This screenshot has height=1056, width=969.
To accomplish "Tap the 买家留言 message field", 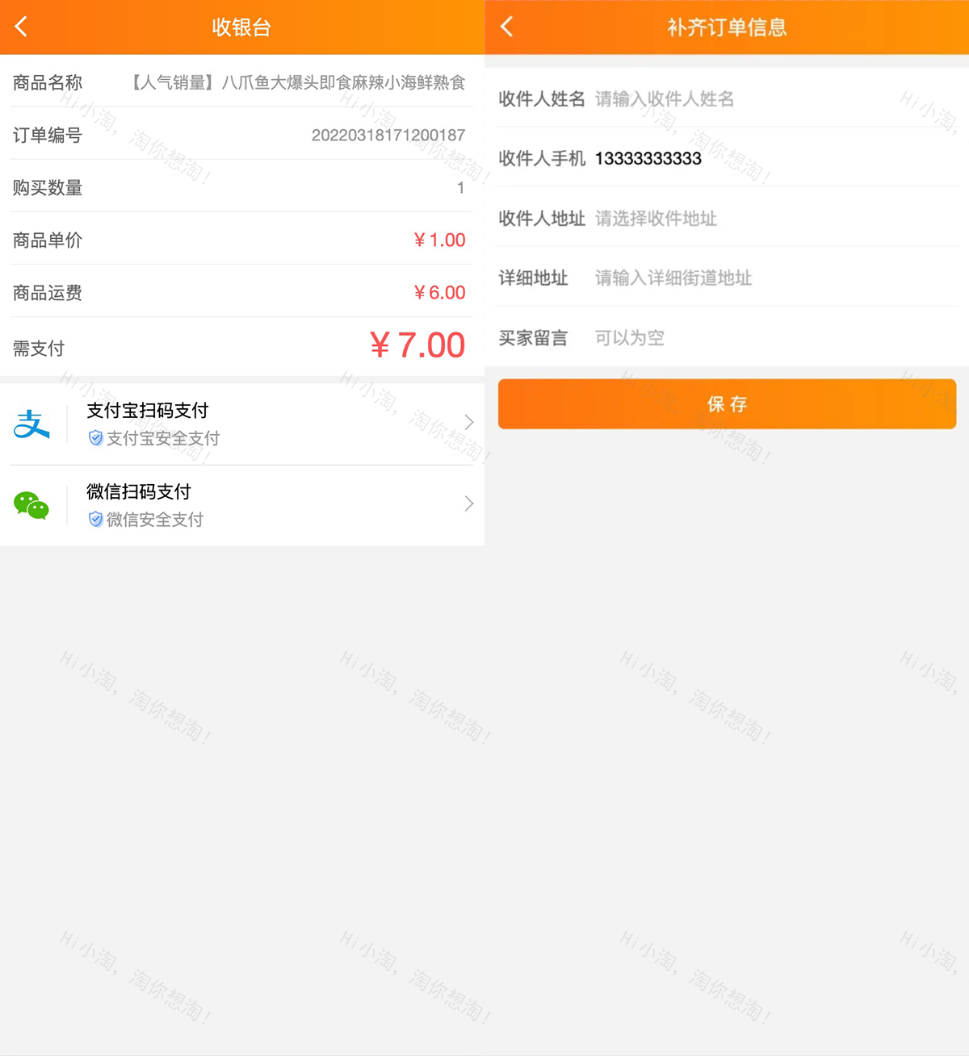I will click(770, 338).
